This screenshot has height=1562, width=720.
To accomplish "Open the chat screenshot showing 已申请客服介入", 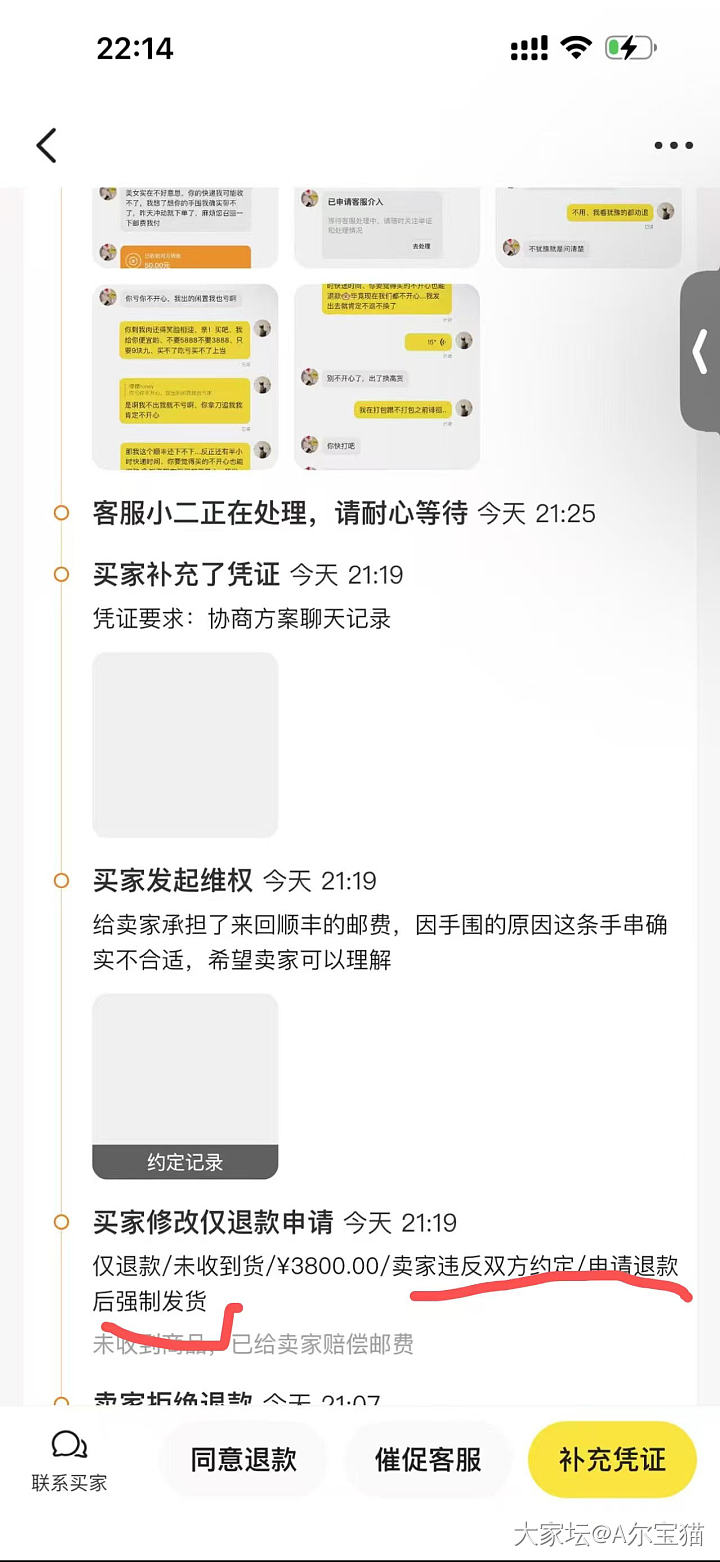I will tap(387, 227).
